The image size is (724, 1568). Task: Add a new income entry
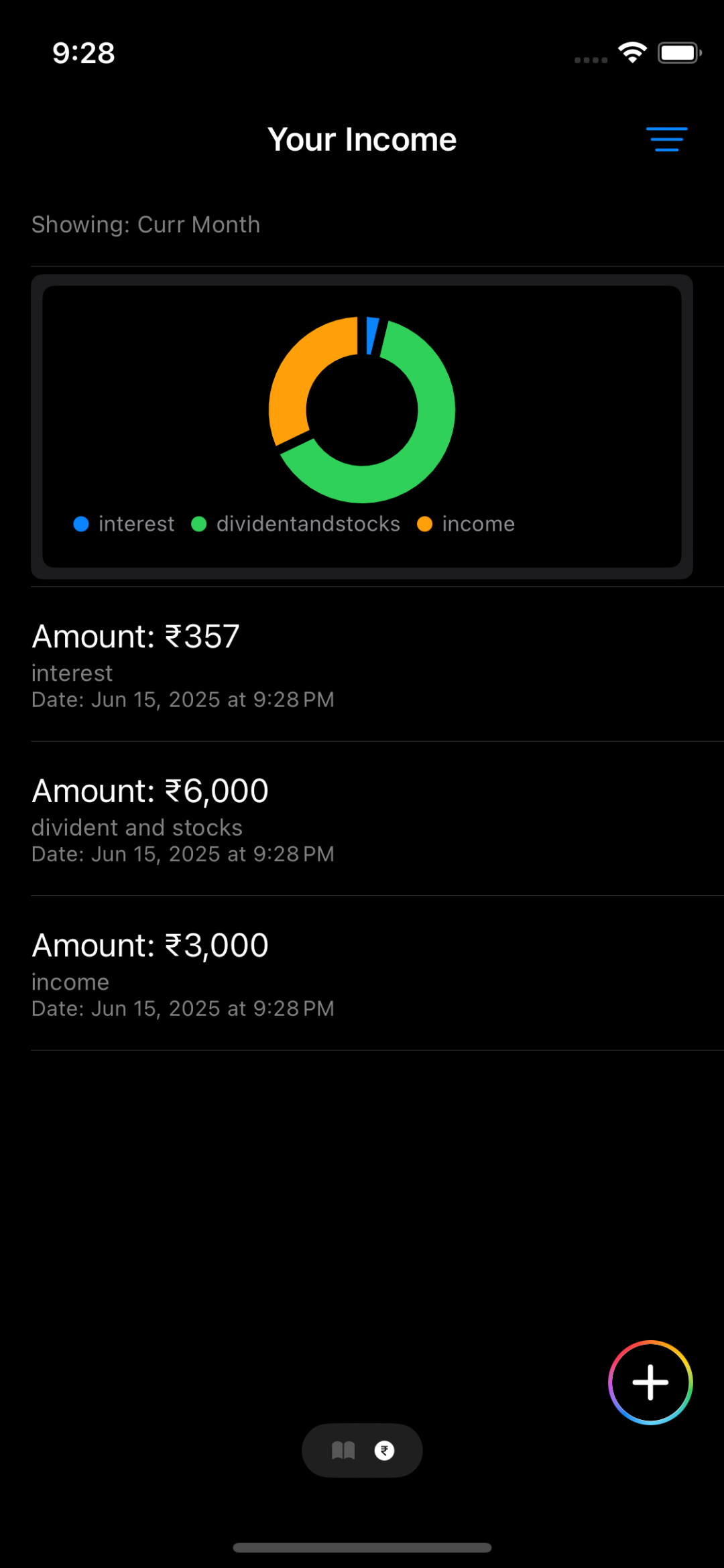coord(650,1382)
